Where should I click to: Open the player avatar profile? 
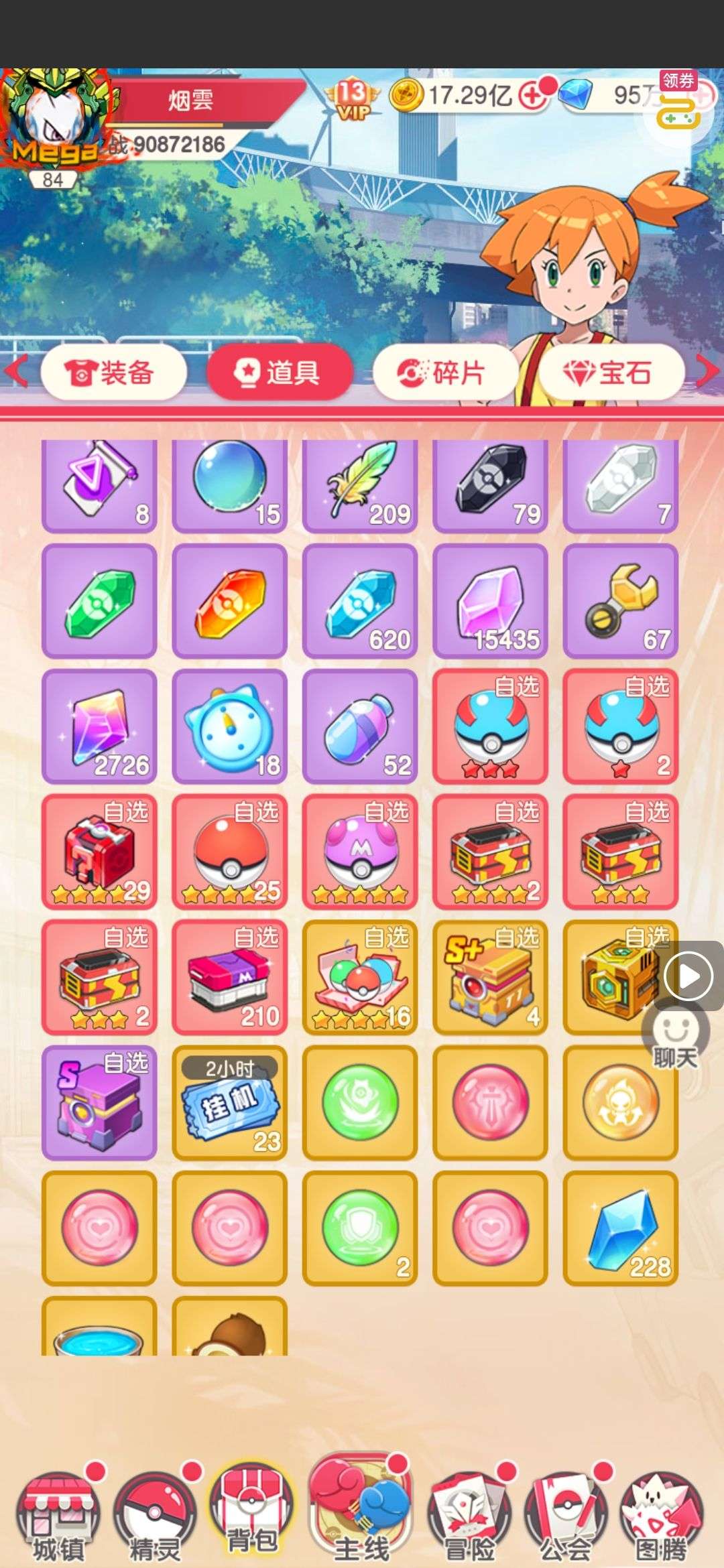(x=54, y=121)
